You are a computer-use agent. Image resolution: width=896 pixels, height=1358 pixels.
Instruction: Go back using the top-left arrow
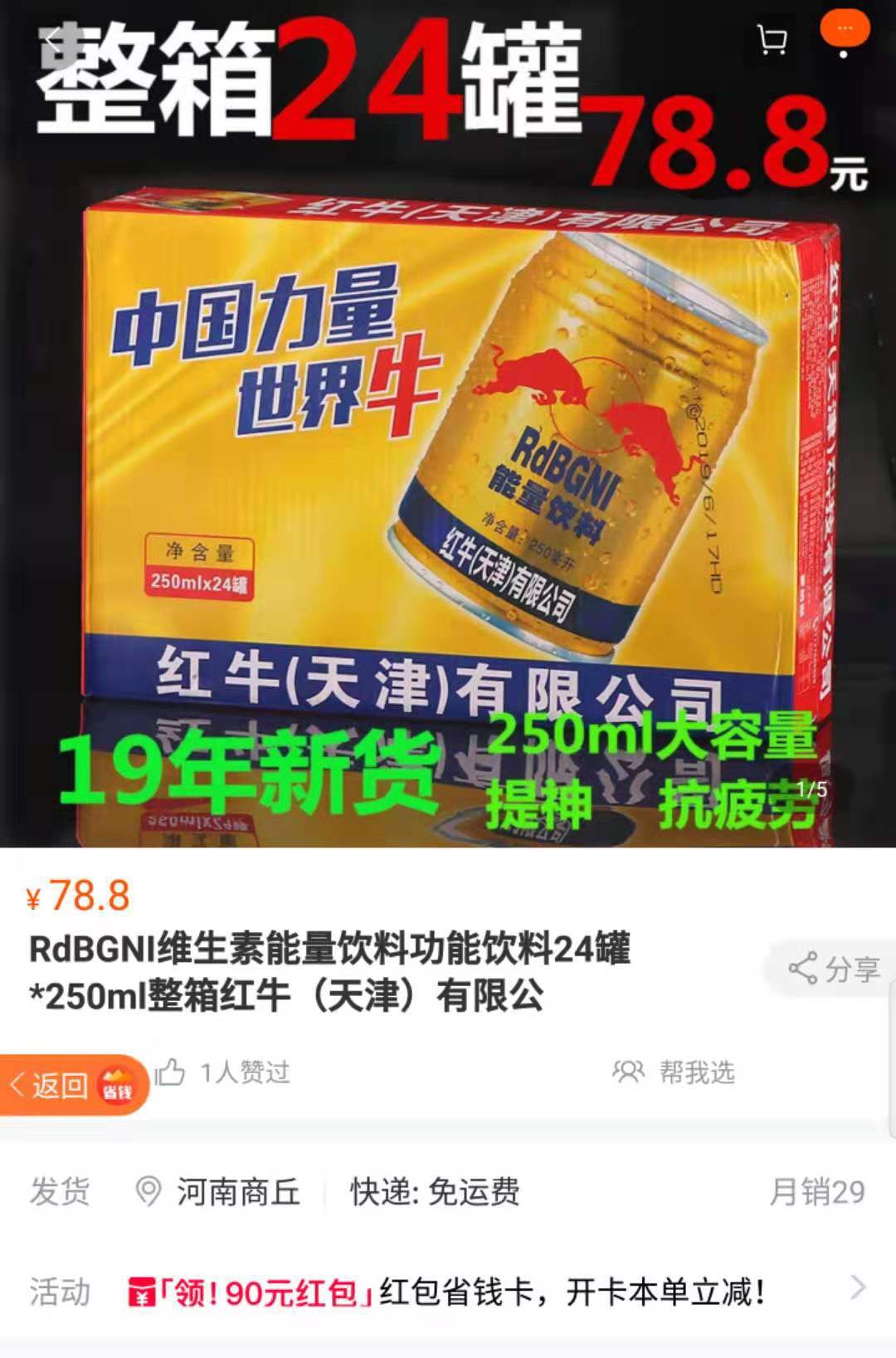click(51, 41)
